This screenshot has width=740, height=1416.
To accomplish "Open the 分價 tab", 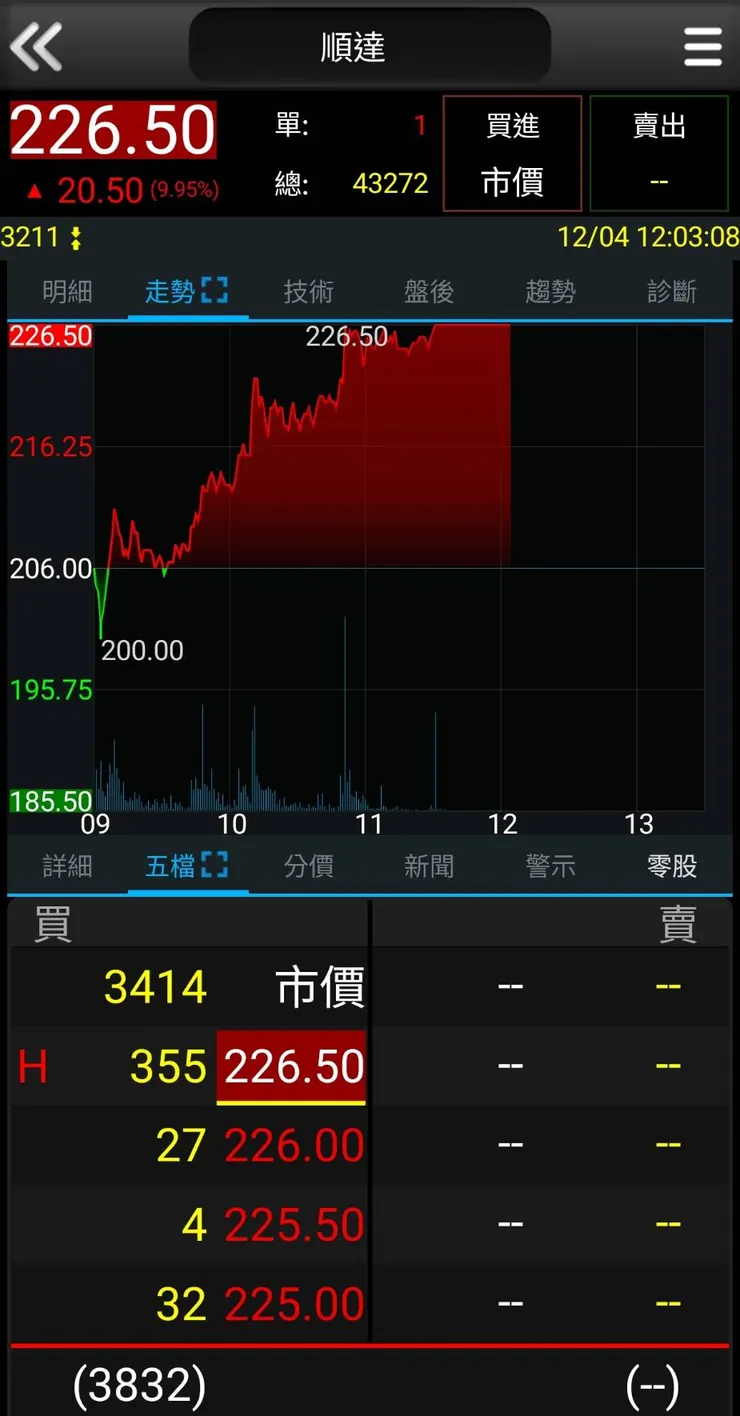I will tap(308, 866).
